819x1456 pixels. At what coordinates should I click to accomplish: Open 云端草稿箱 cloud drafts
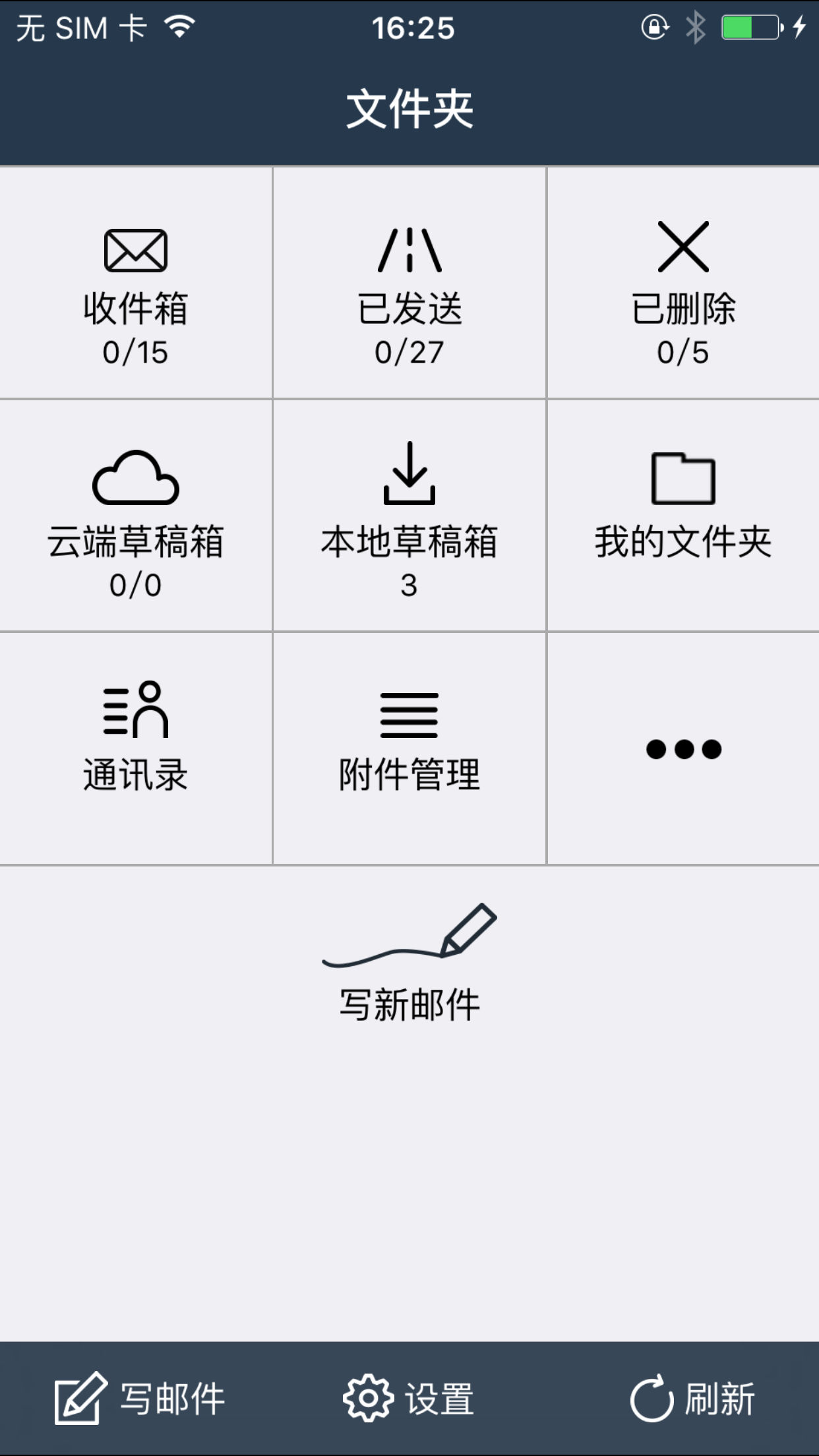pos(136,516)
